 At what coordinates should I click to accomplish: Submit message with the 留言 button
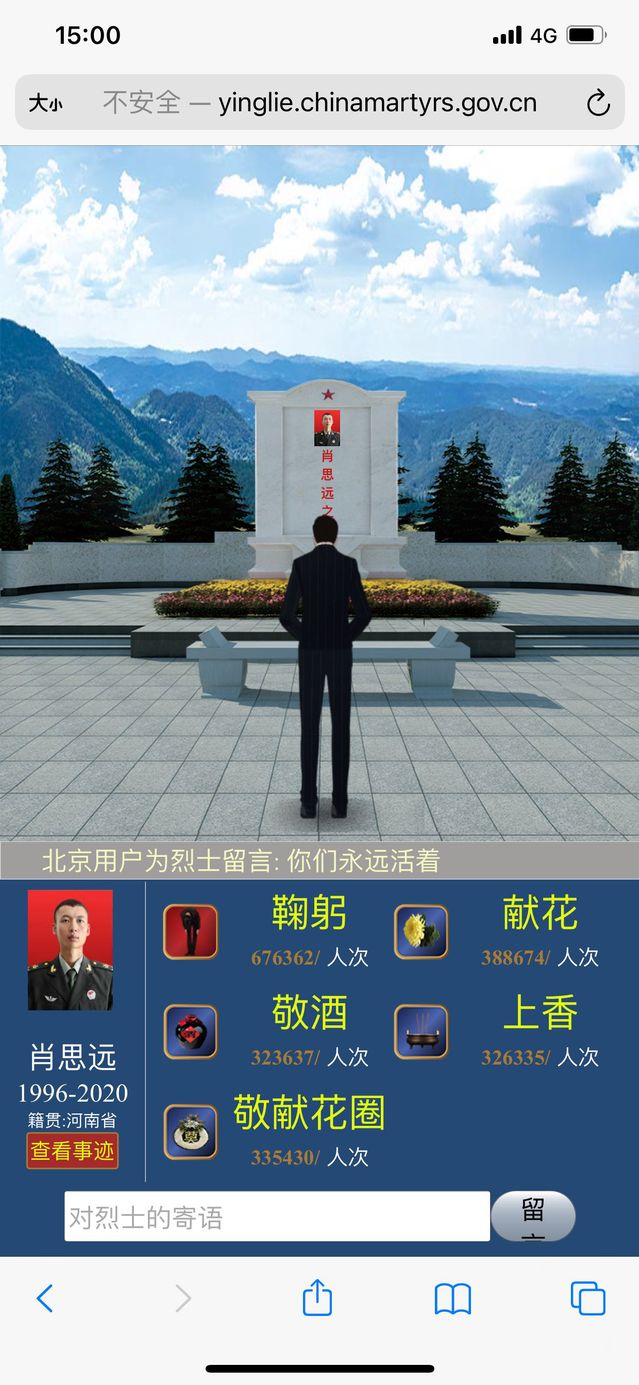[x=533, y=1216]
